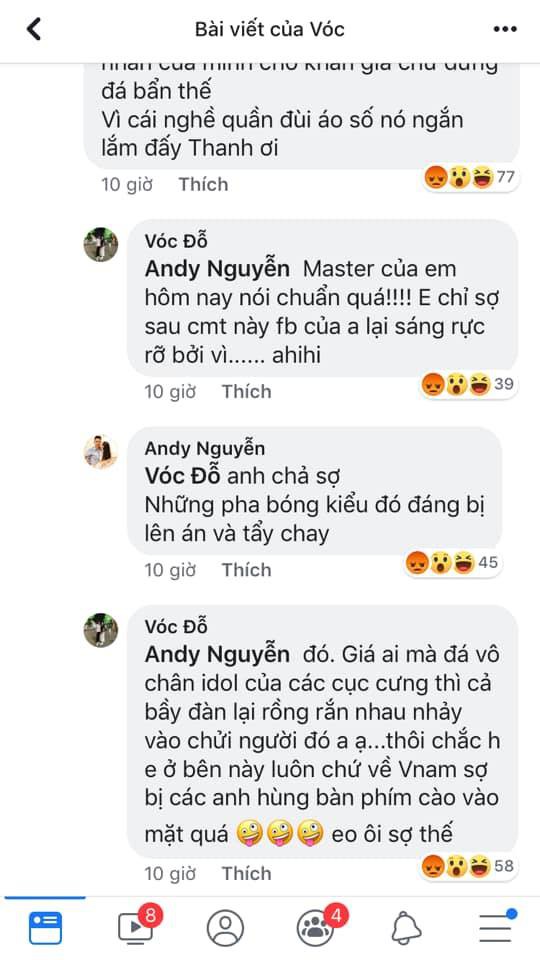Switch to the News Feed tab
The image size is (540, 960).
coord(45,928)
